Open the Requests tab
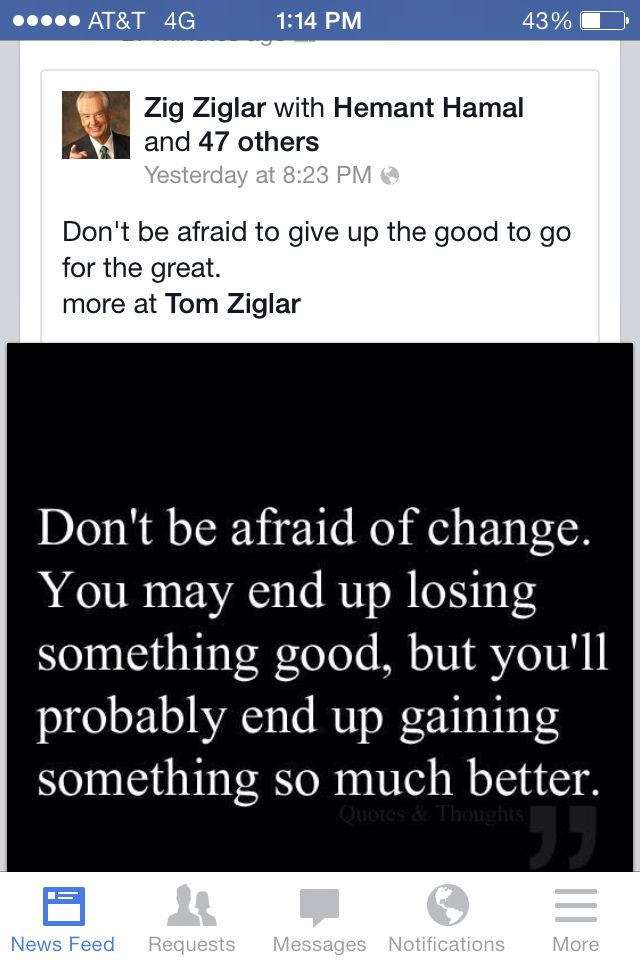 coord(191,918)
